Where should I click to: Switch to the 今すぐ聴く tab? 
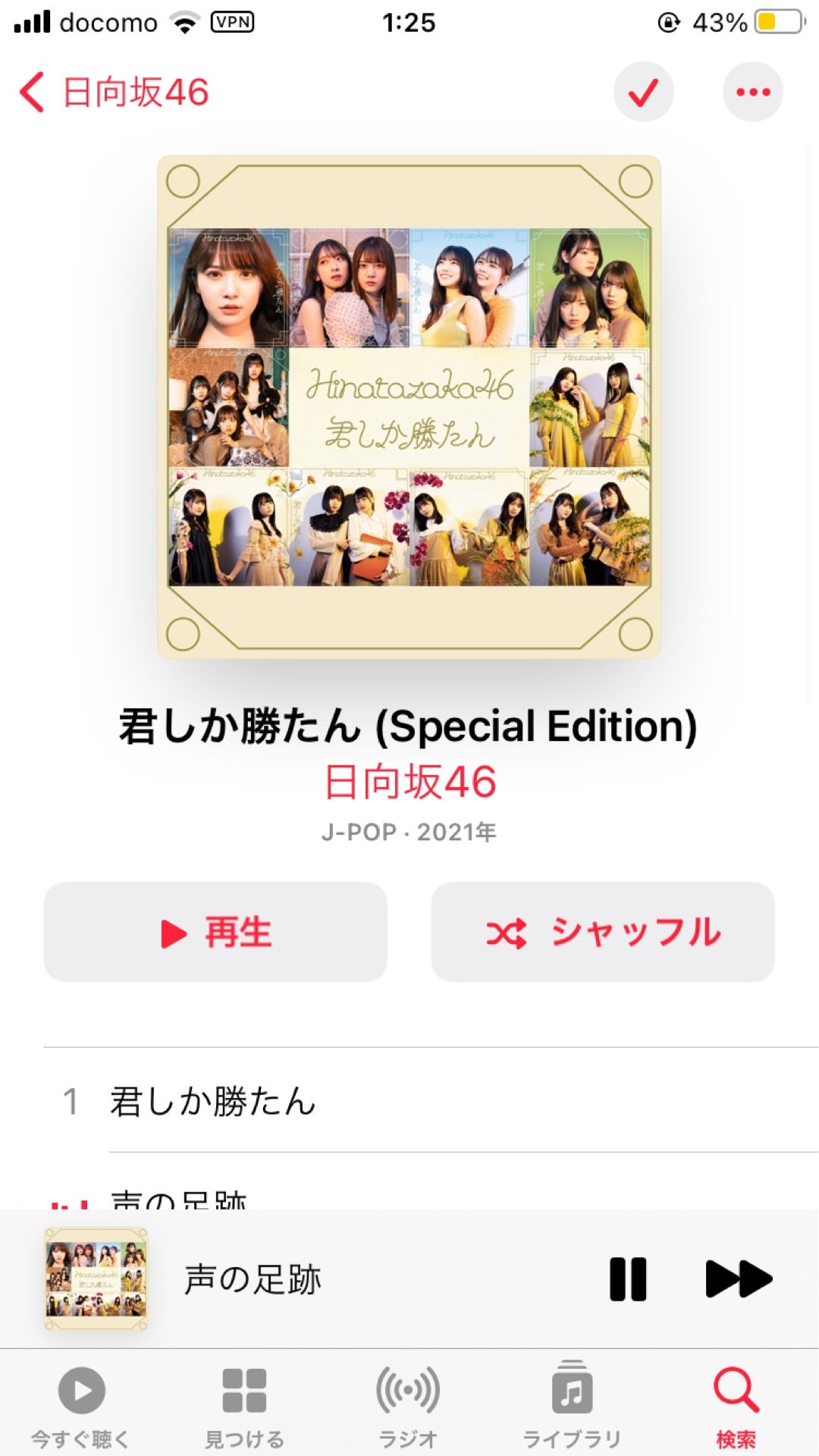81,1404
